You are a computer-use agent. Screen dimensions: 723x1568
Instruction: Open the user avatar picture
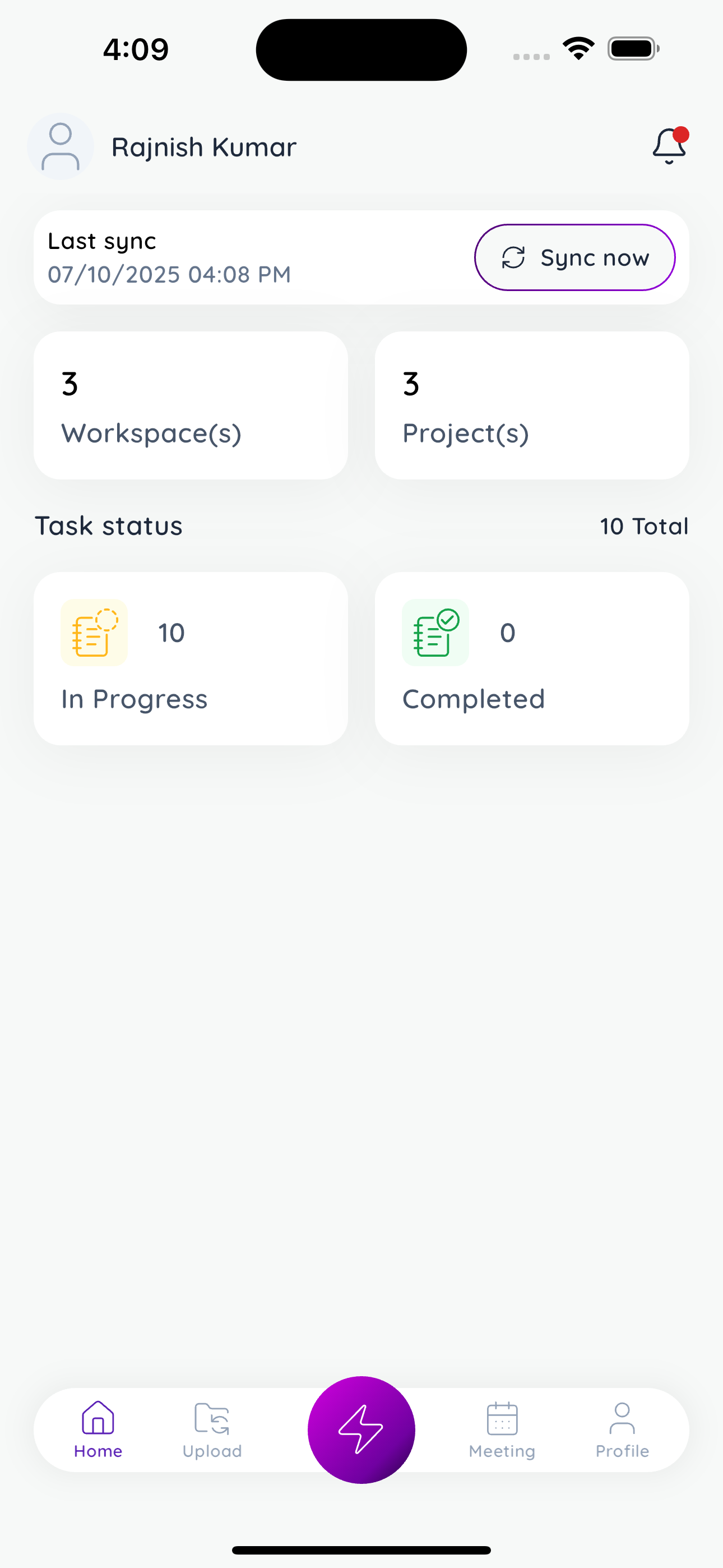[61, 147]
